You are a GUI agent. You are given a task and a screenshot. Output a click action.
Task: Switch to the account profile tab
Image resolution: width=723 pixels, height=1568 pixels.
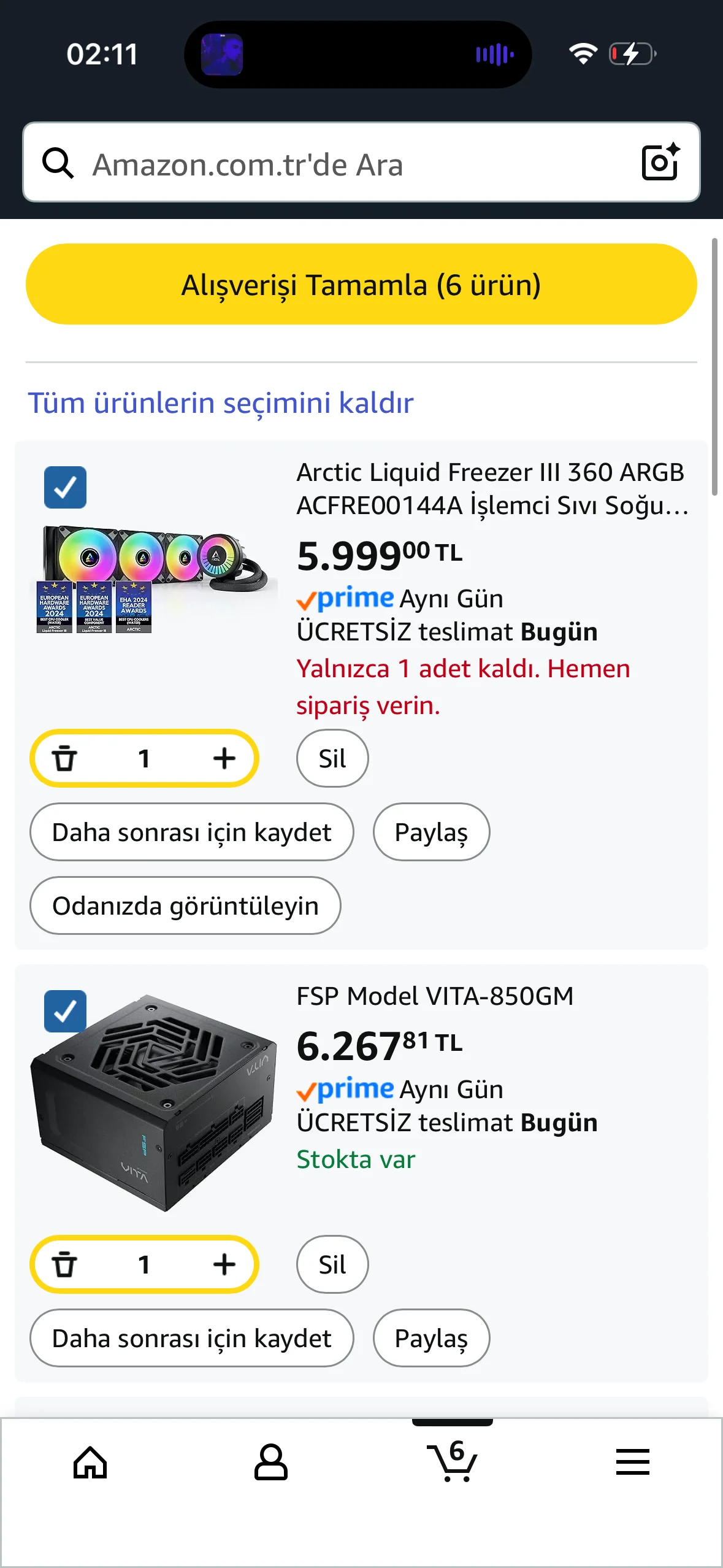point(270,1462)
